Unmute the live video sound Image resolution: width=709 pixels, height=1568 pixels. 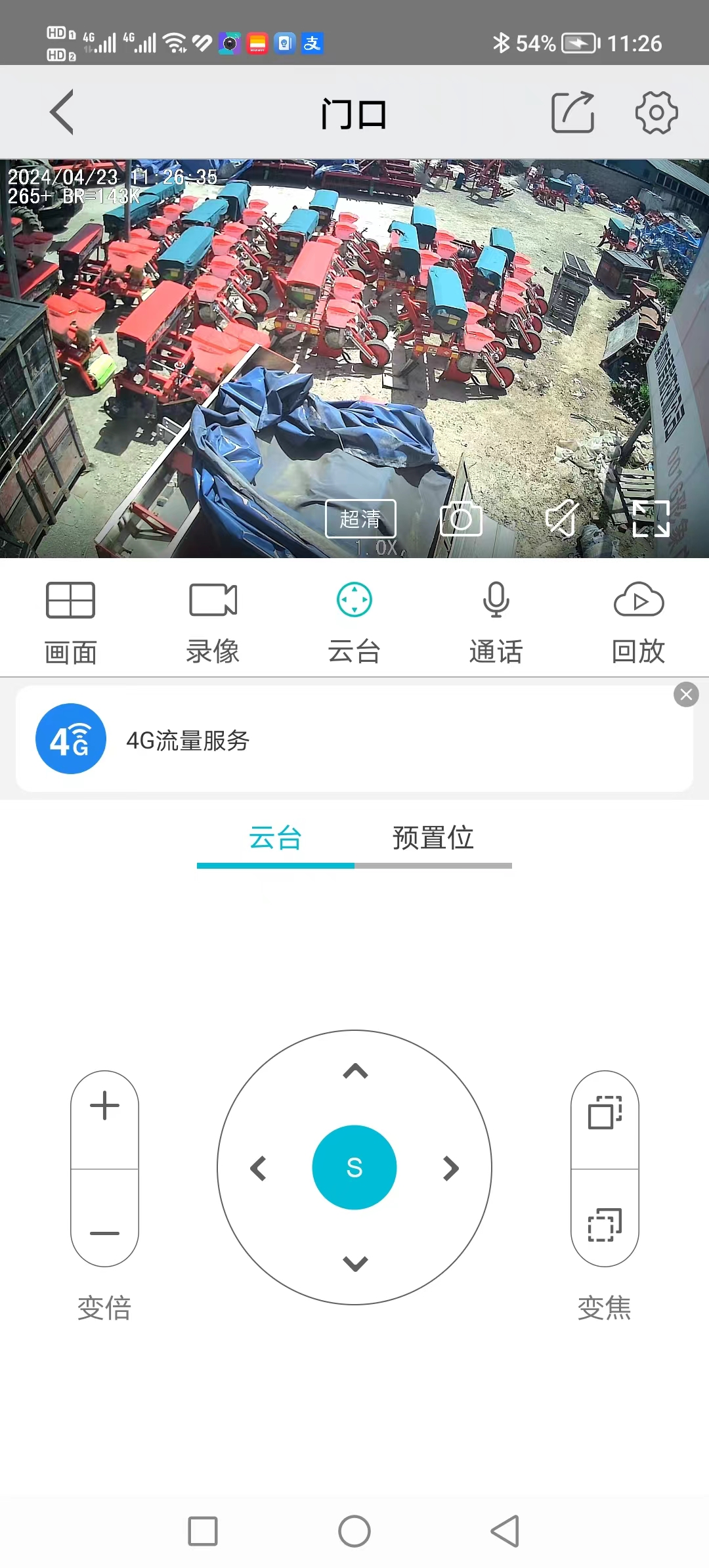[x=562, y=519]
